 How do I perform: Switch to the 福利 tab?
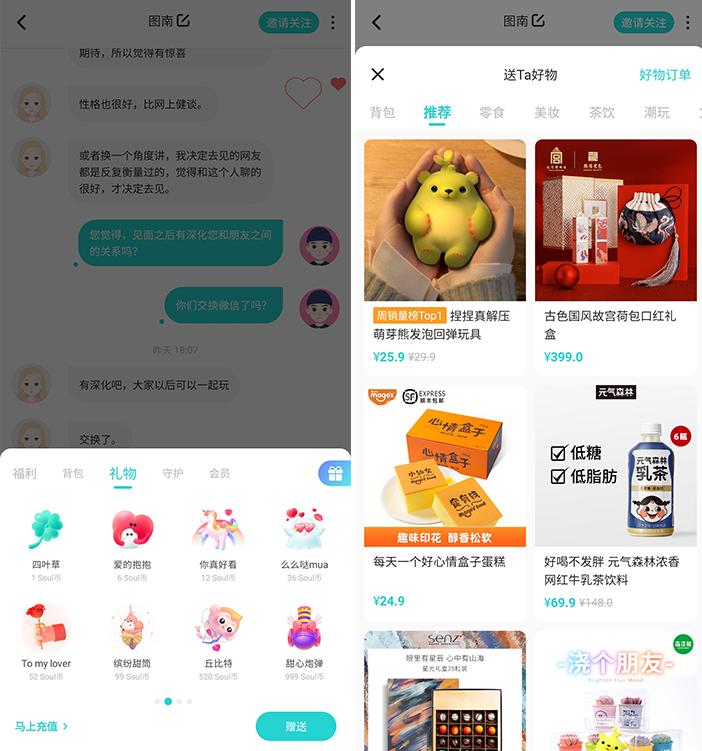[x=25, y=474]
